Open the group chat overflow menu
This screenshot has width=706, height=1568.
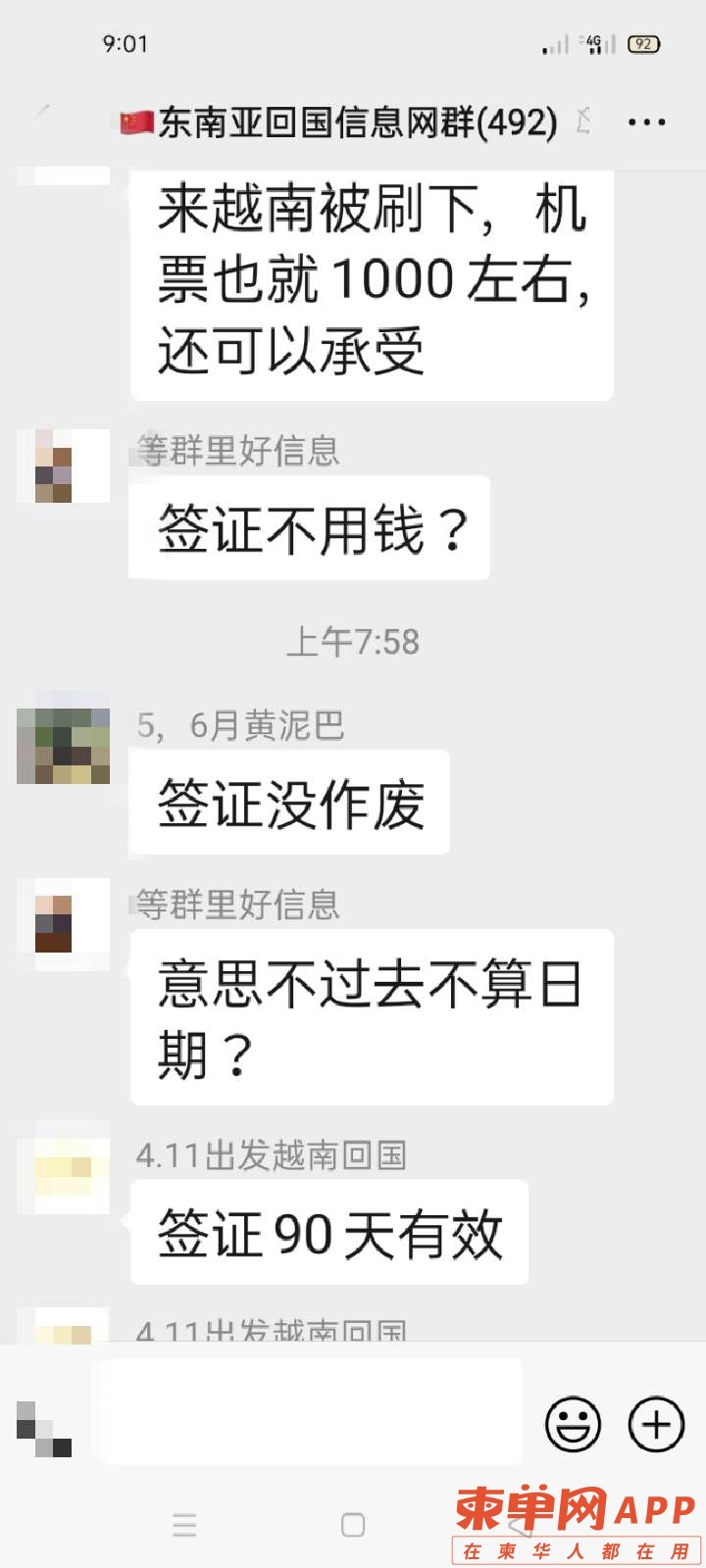click(646, 122)
